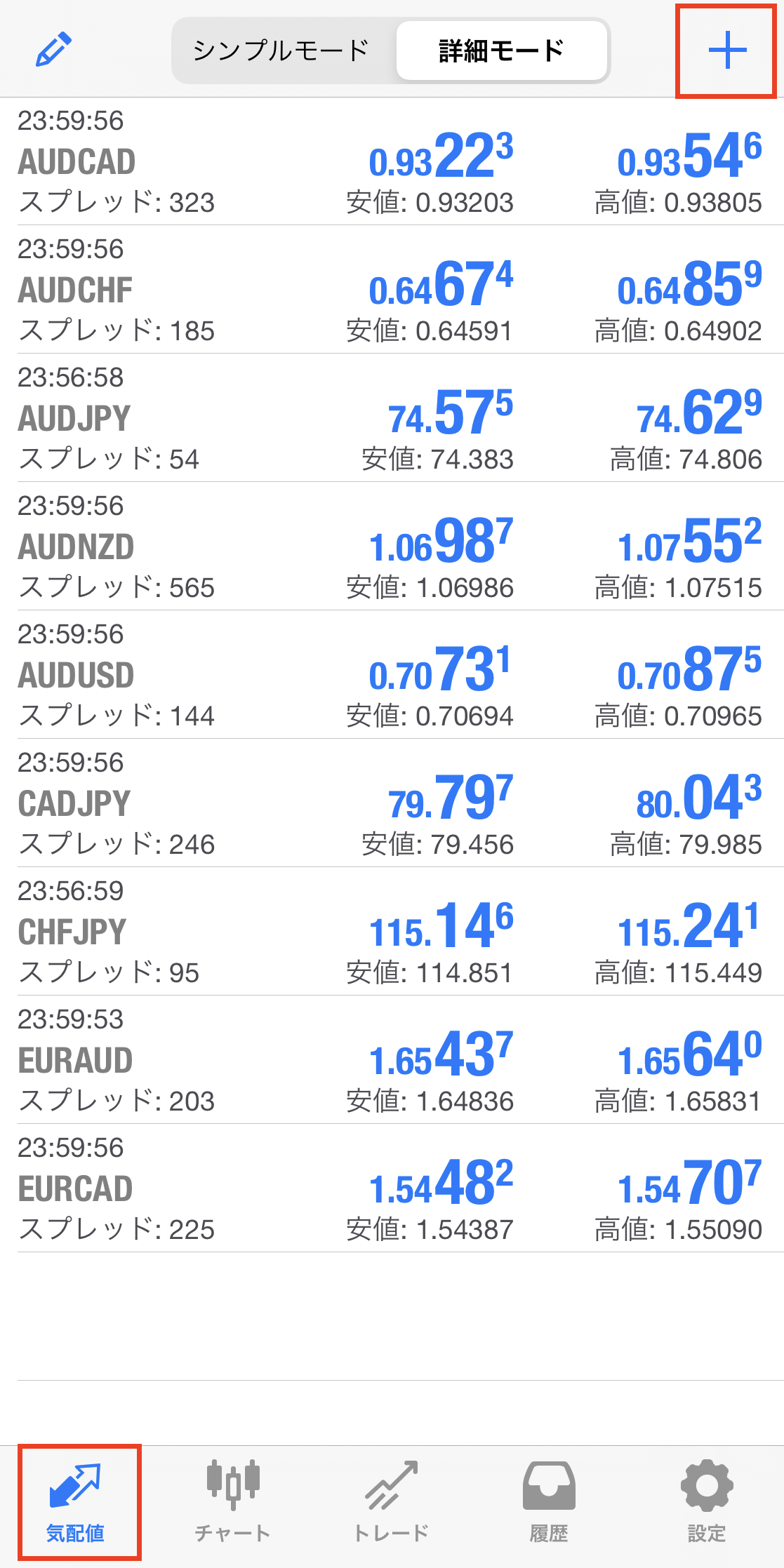Choose the AUDUSD symbol row

point(392,675)
